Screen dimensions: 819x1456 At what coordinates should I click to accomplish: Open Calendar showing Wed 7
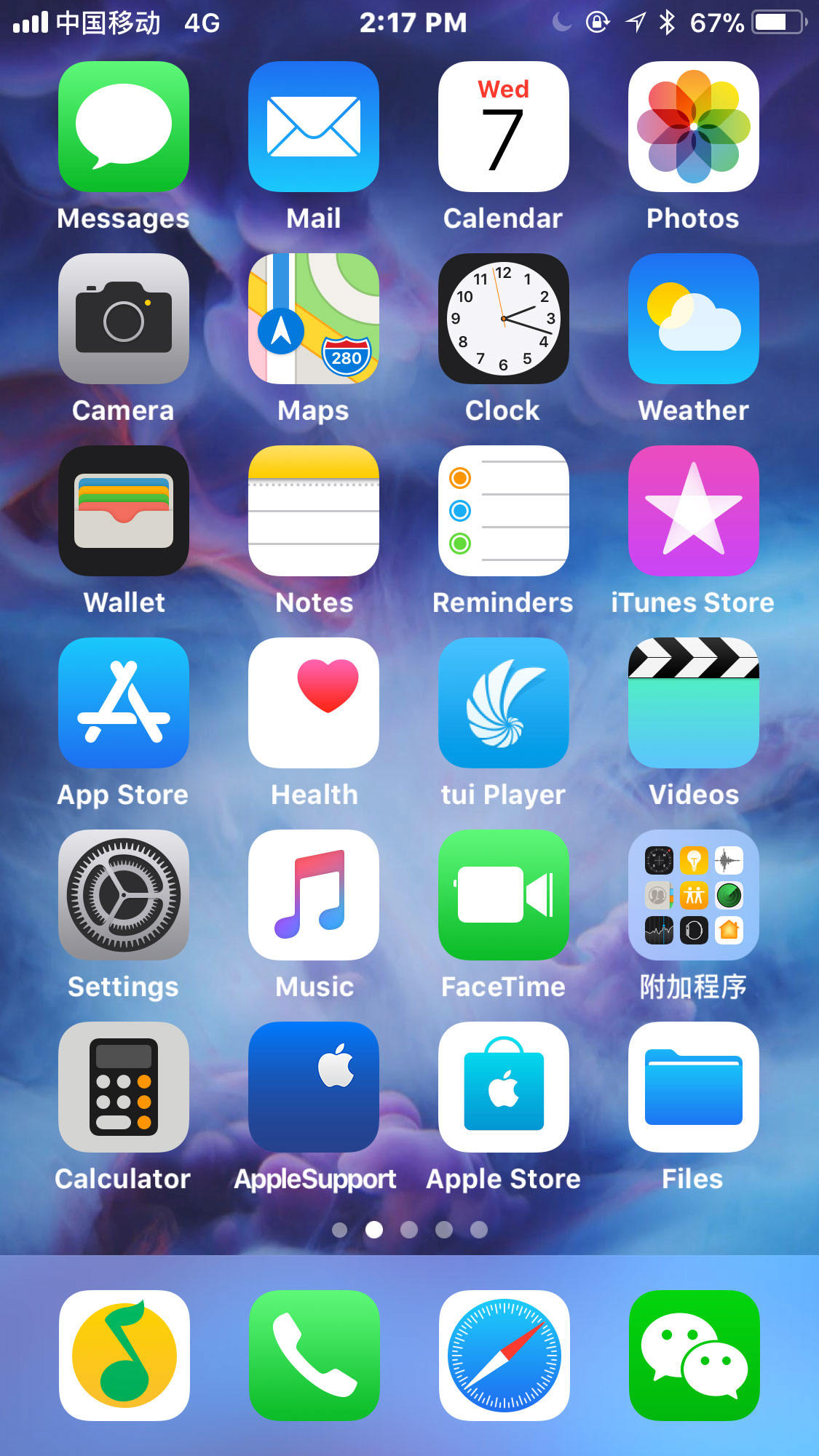503,127
